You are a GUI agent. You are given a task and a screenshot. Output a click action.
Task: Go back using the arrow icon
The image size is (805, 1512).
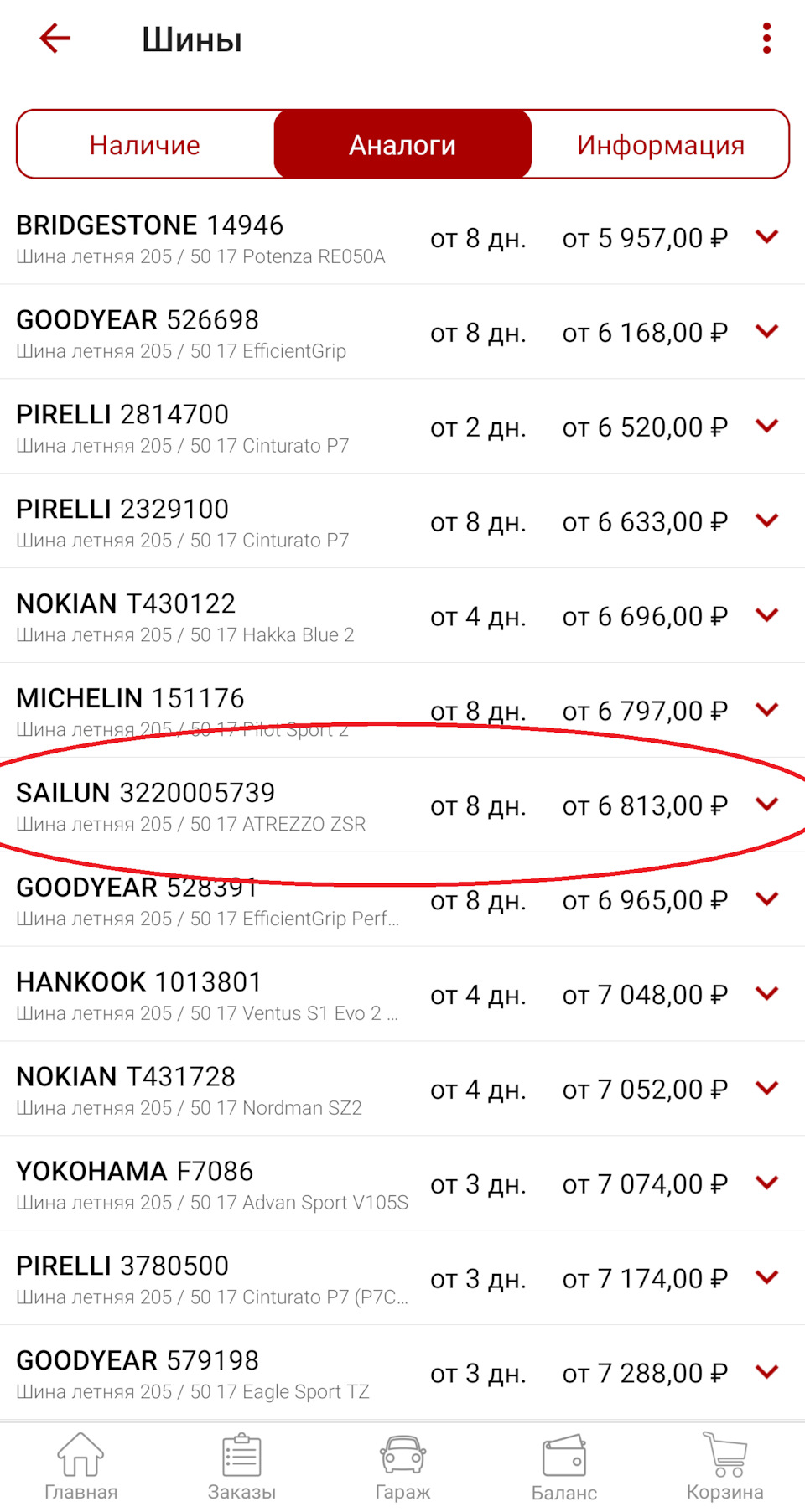[x=55, y=39]
